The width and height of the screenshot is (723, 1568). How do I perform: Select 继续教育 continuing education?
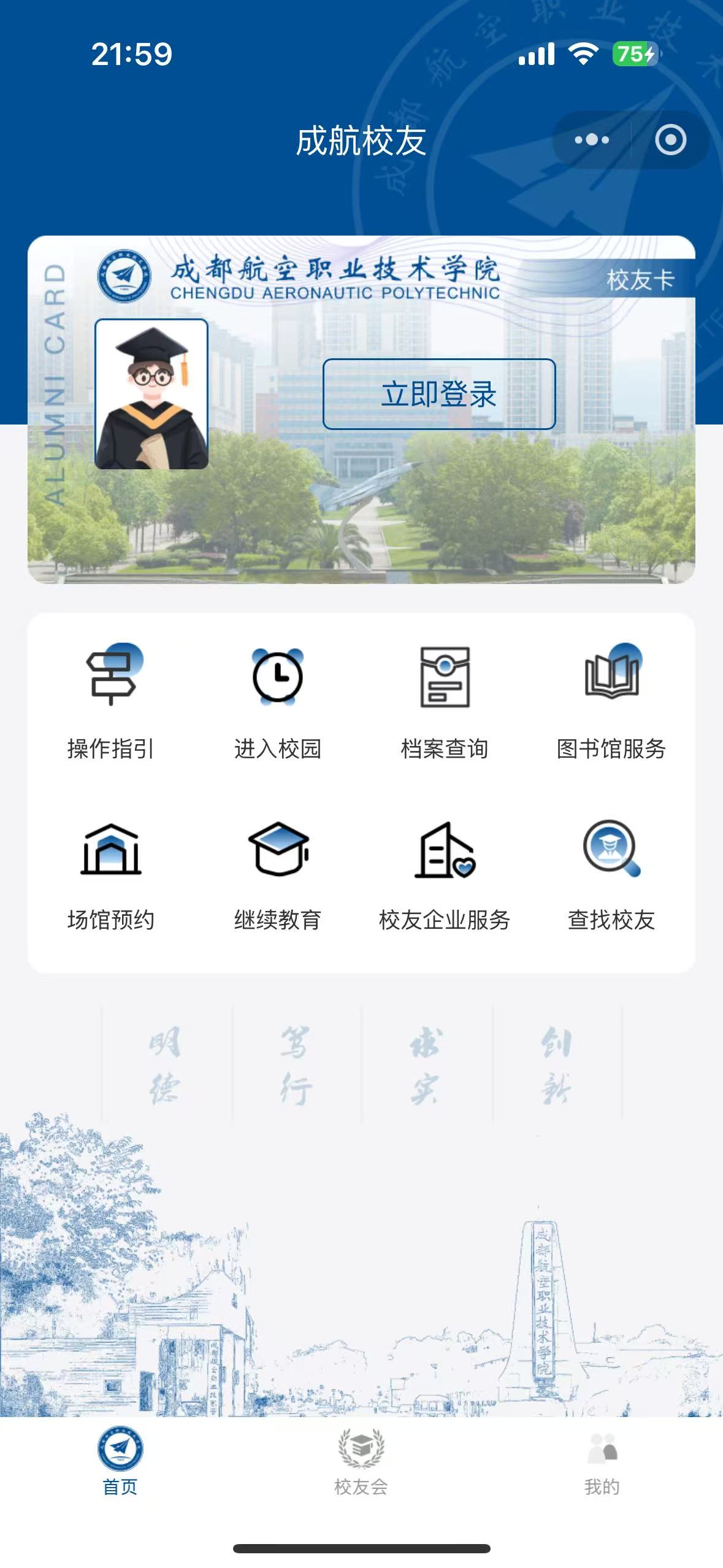click(x=278, y=871)
